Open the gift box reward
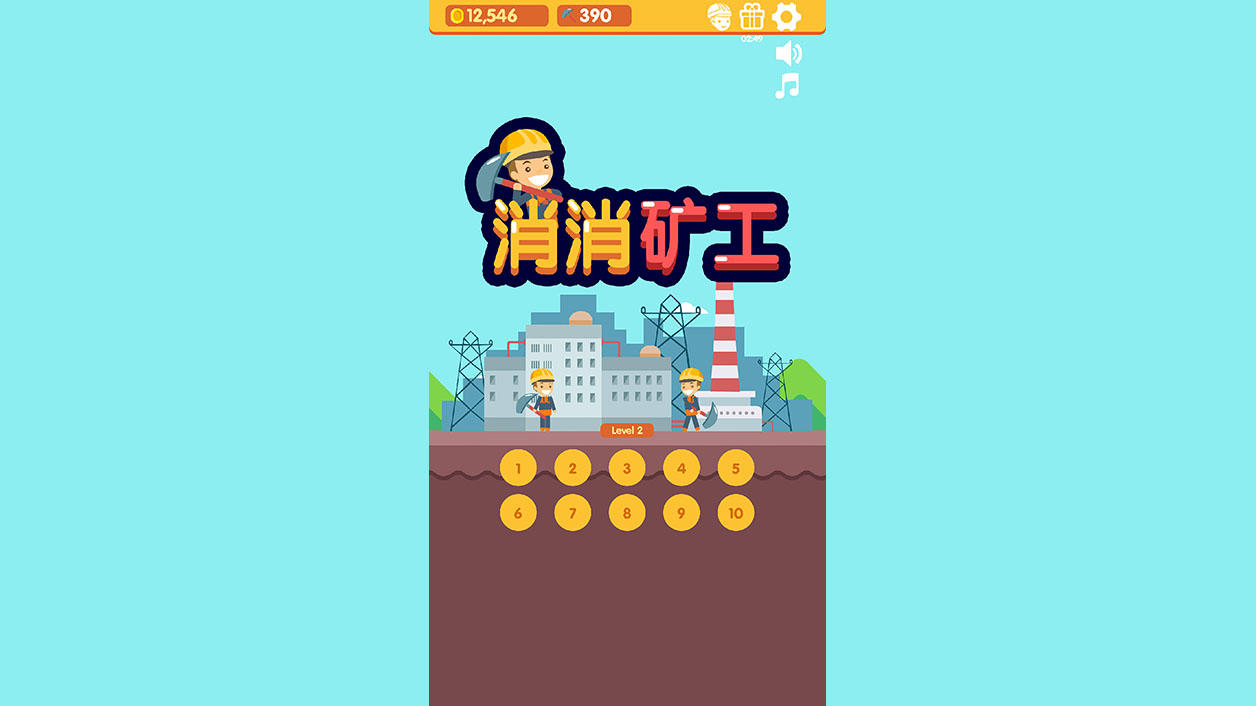Screen dimensions: 1256x706 point(752,16)
